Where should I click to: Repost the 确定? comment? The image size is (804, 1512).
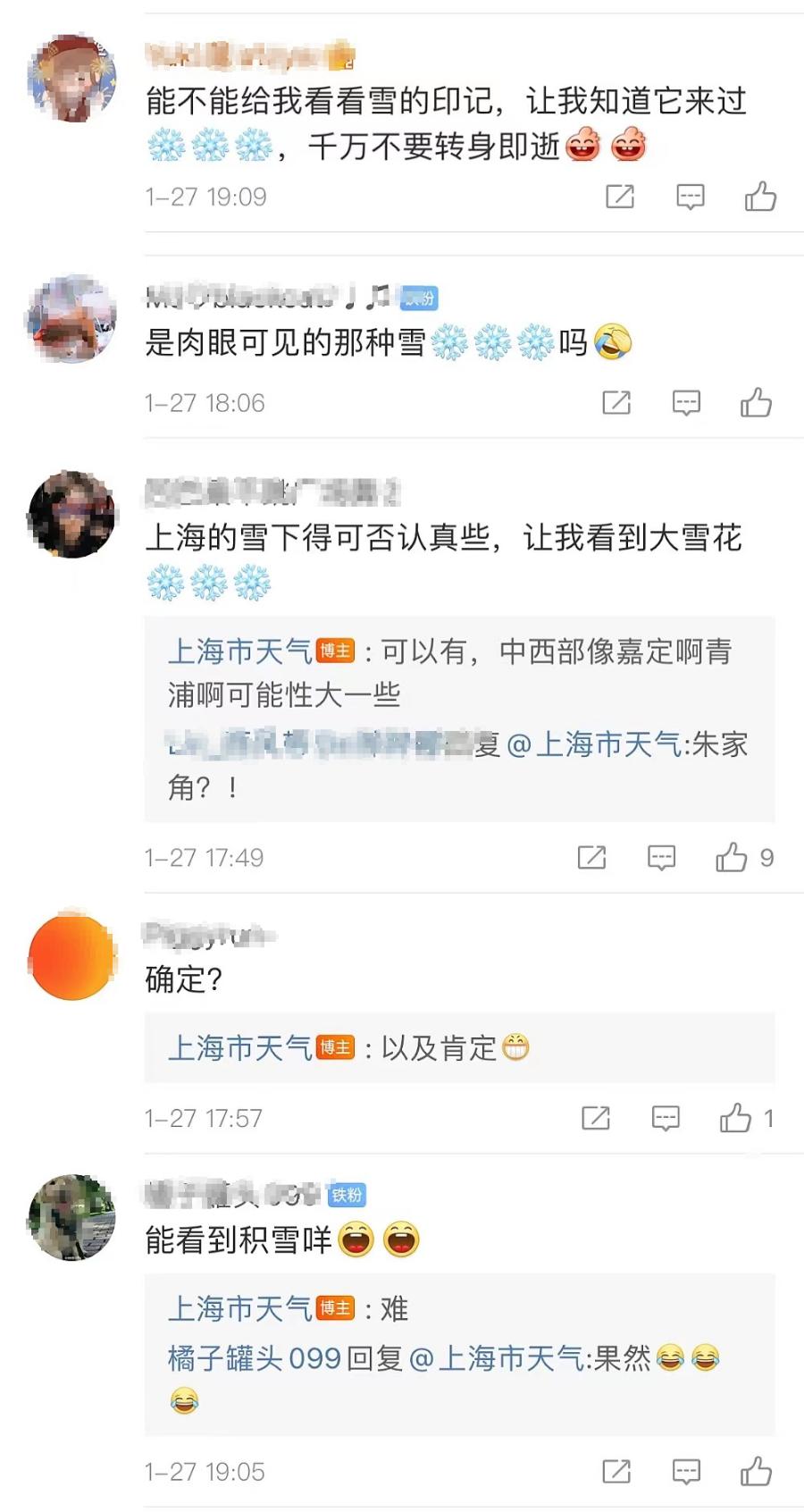coord(596,1118)
